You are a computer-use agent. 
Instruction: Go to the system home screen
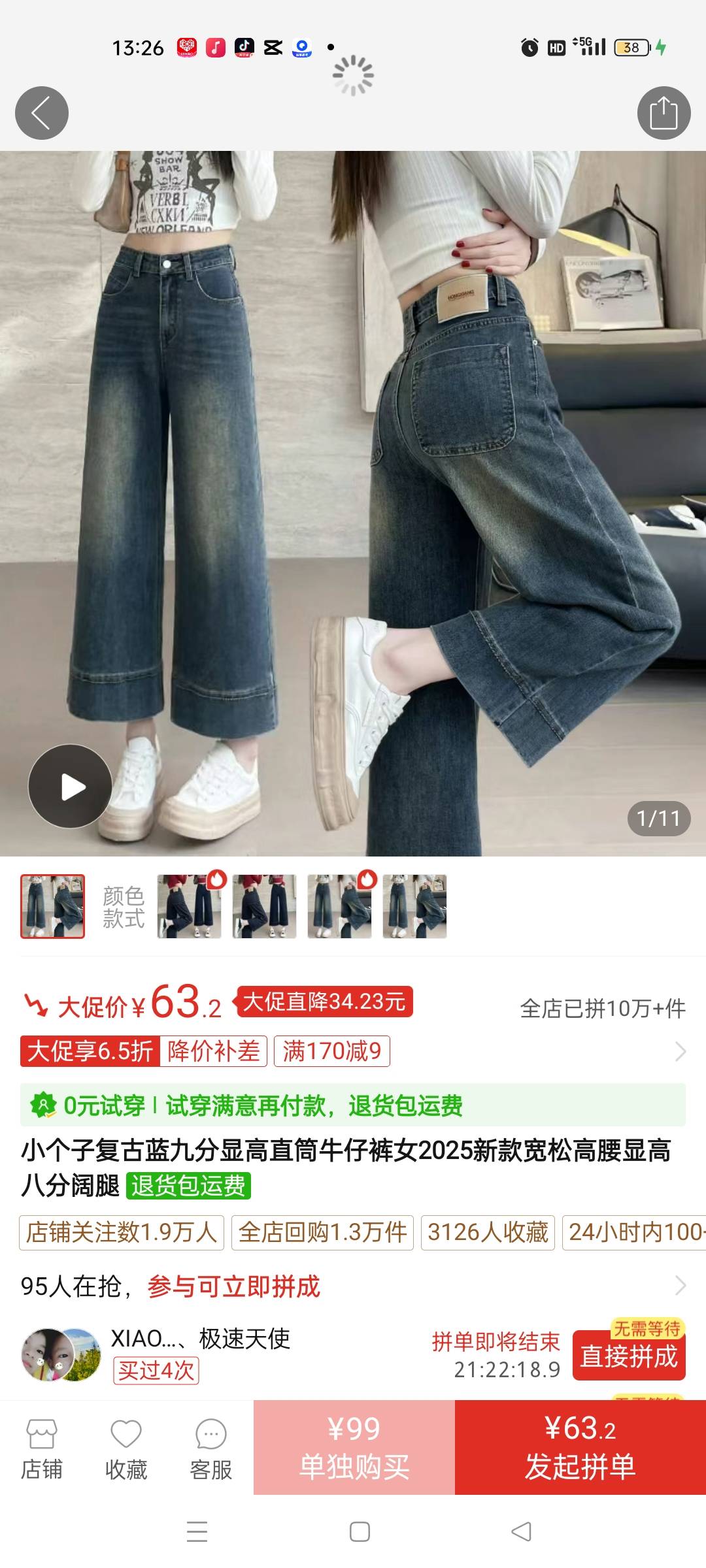pyautogui.click(x=360, y=1531)
